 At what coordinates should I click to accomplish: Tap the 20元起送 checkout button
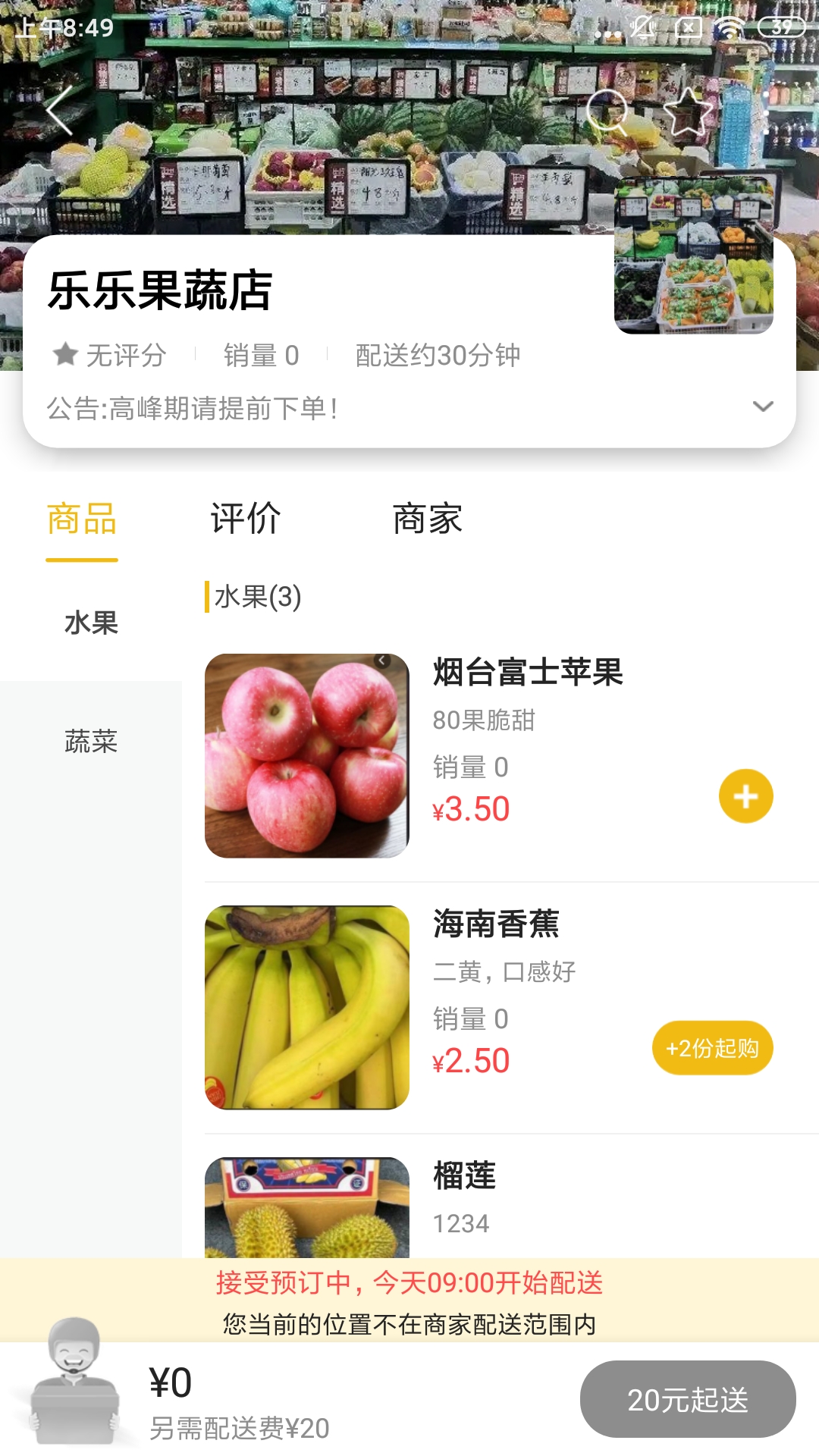tap(688, 1399)
